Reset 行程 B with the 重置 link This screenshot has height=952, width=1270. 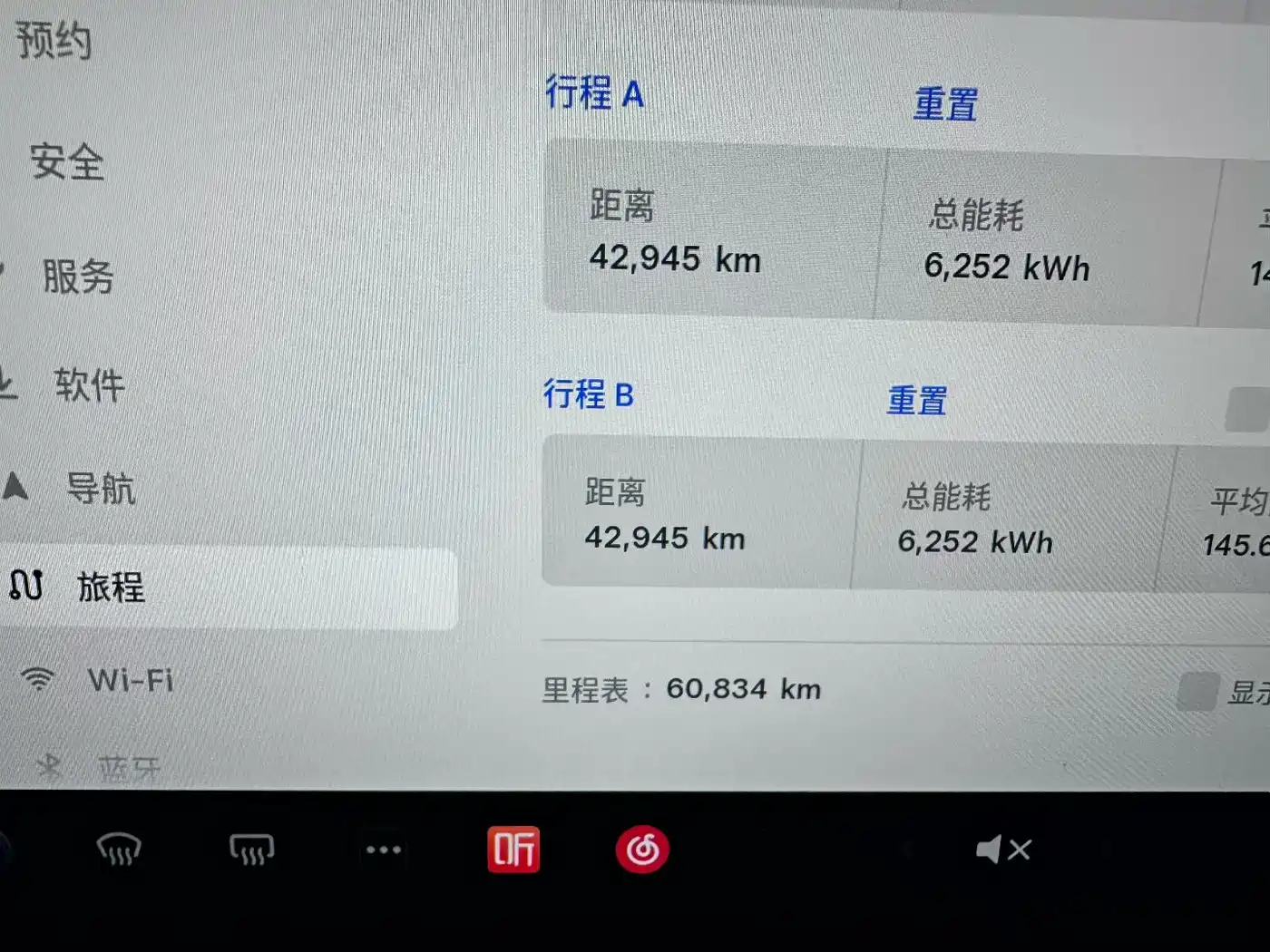click(x=917, y=400)
